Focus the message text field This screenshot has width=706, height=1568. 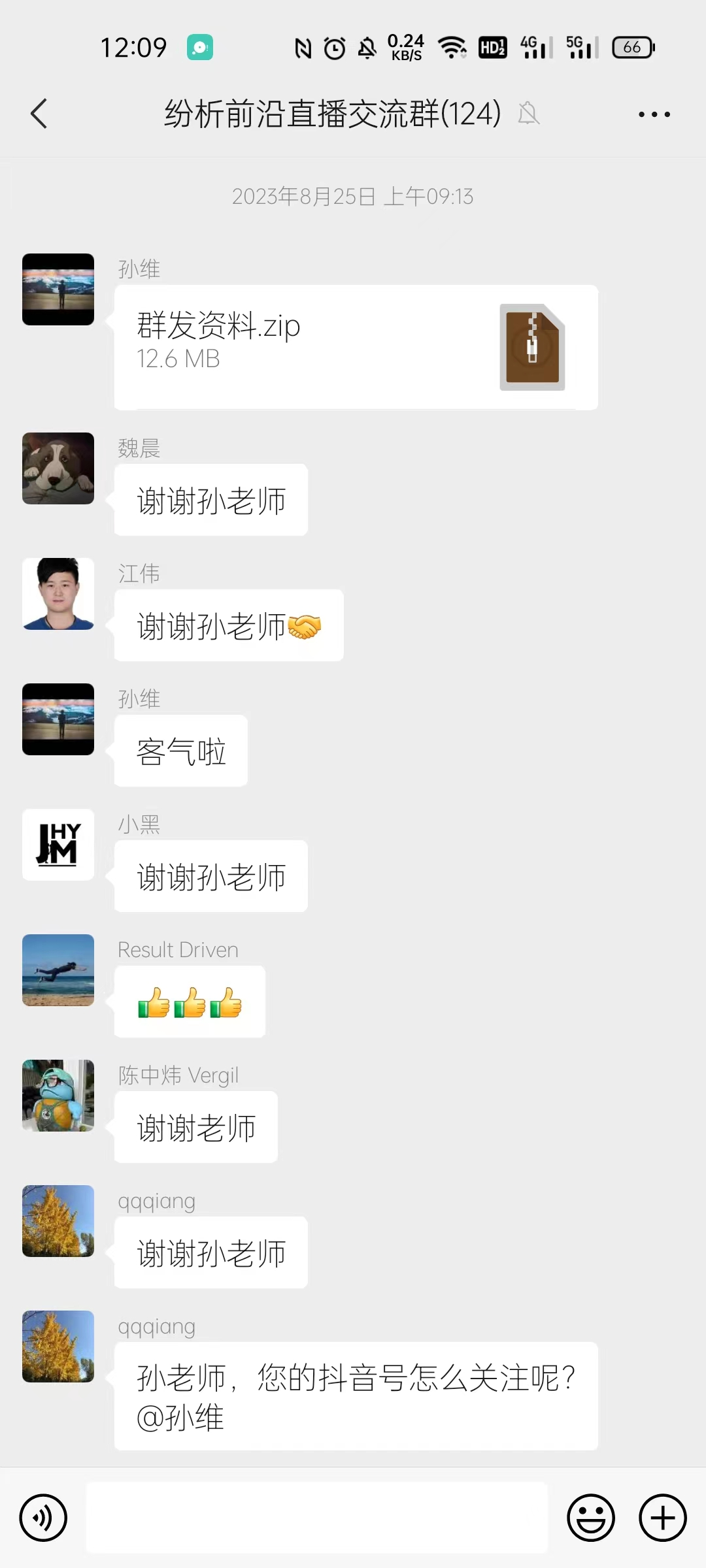[x=317, y=1517]
